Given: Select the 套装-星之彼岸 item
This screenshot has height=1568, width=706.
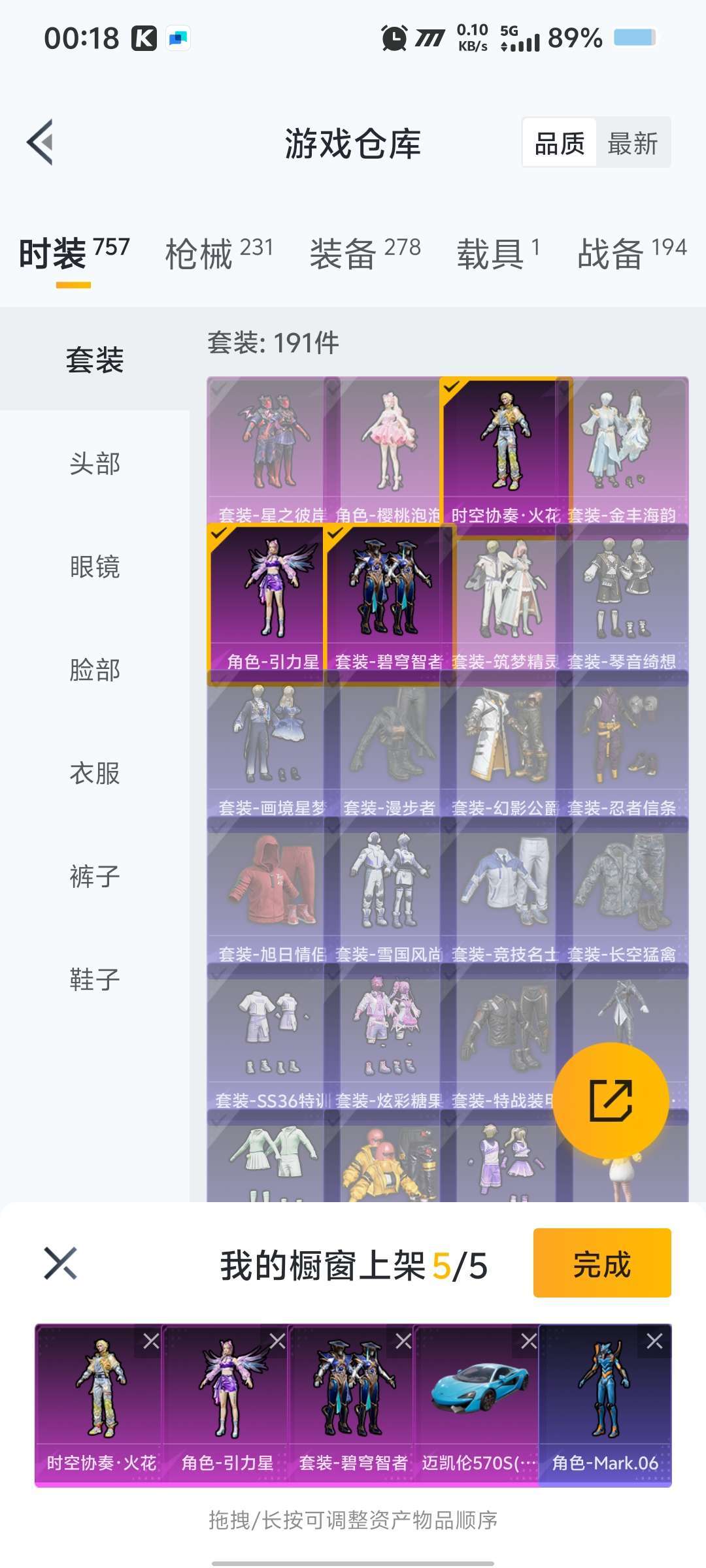Looking at the screenshot, I should pyautogui.click(x=266, y=451).
